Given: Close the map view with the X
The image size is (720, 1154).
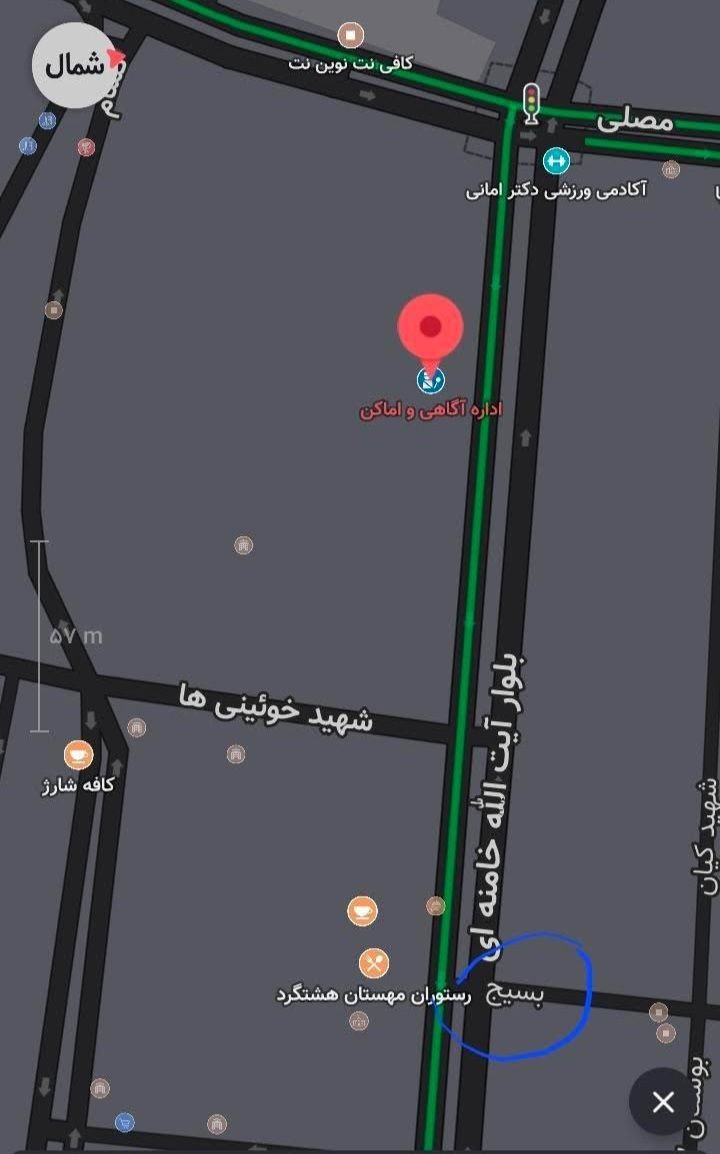Looking at the screenshot, I should coord(662,1102).
